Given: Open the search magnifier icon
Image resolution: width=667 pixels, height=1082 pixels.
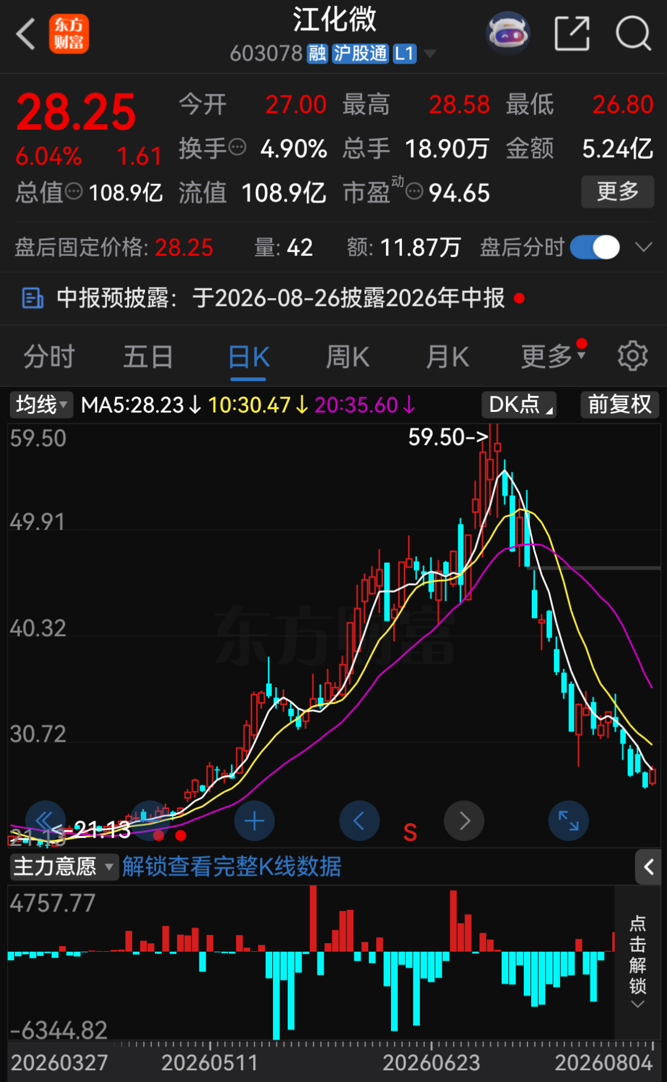Looking at the screenshot, I should point(633,33).
